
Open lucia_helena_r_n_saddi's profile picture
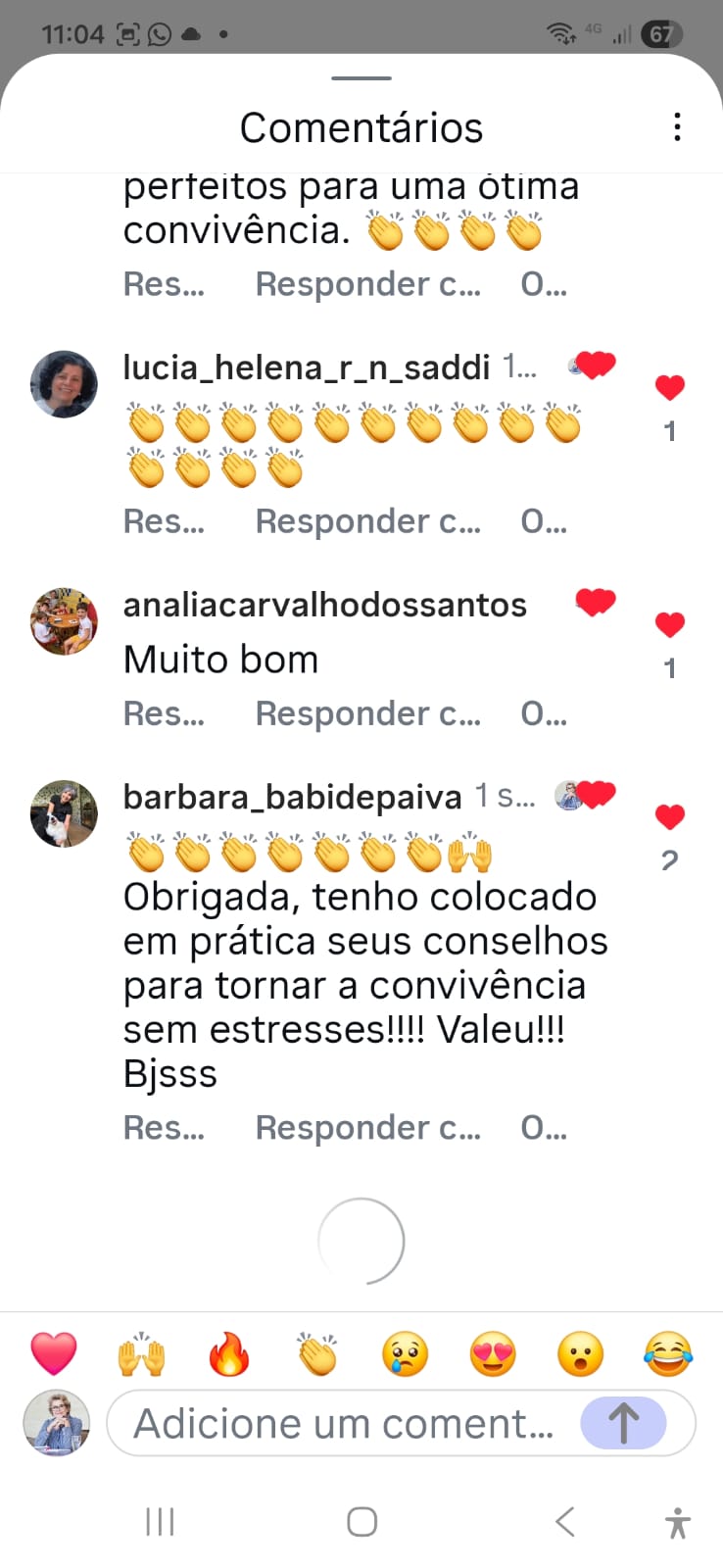[x=64, y=384]
